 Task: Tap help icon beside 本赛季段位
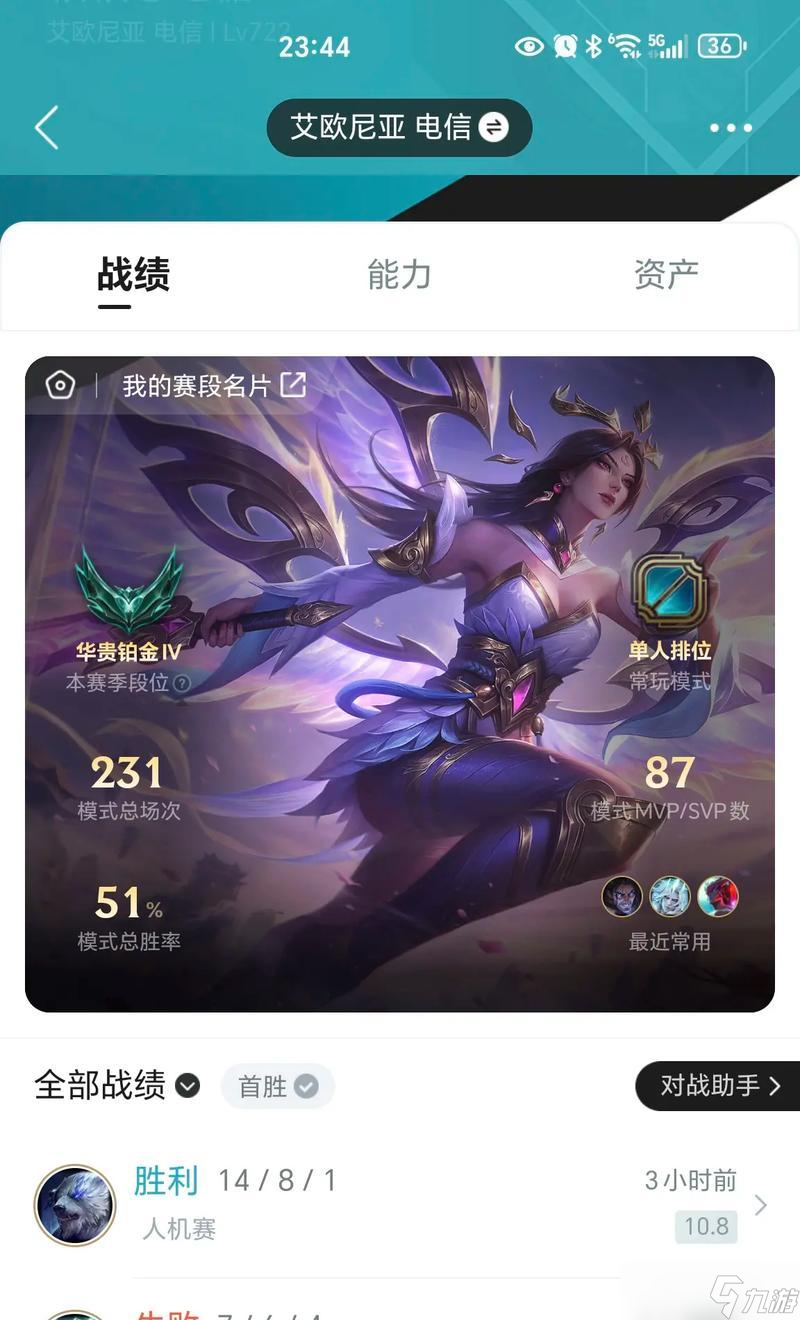182,684
